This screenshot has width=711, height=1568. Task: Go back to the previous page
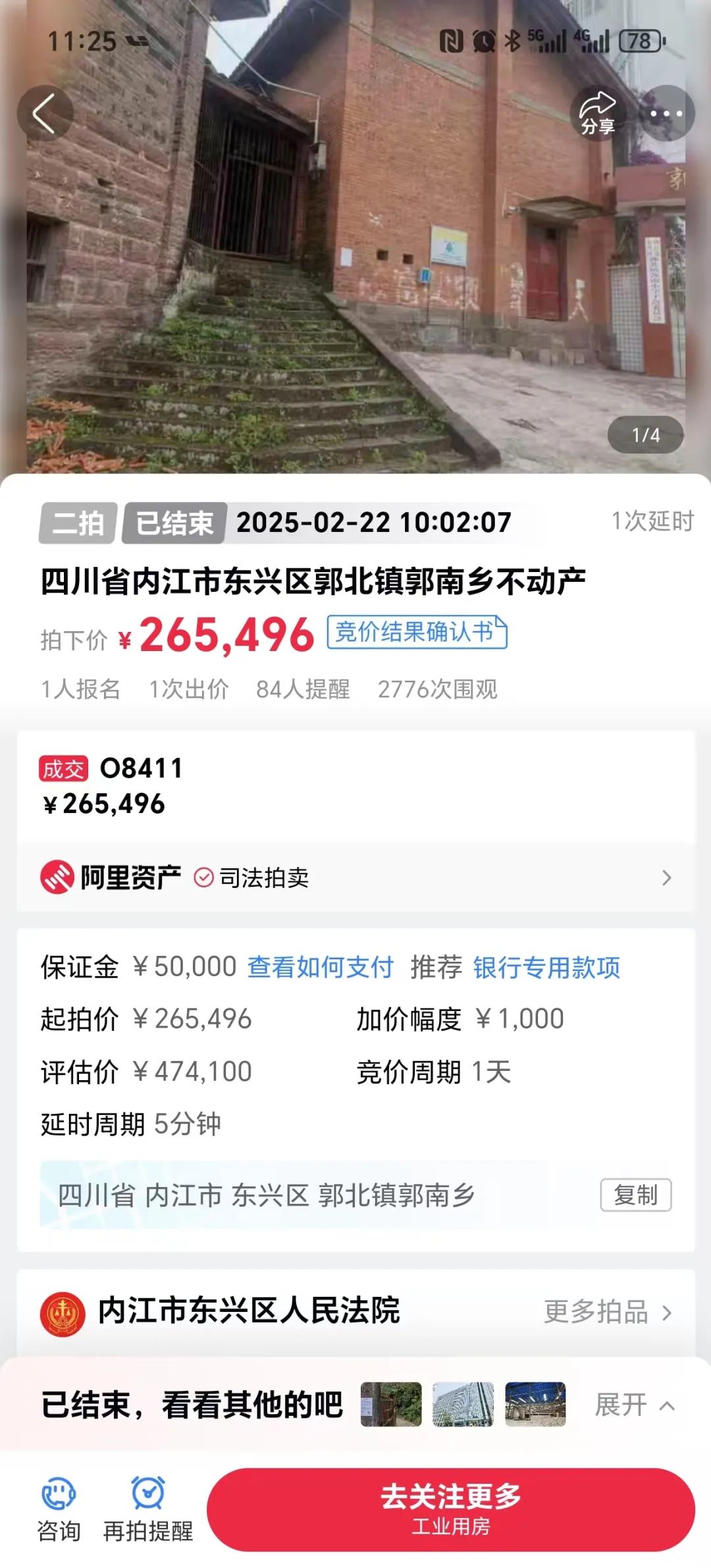pos(45,113)
